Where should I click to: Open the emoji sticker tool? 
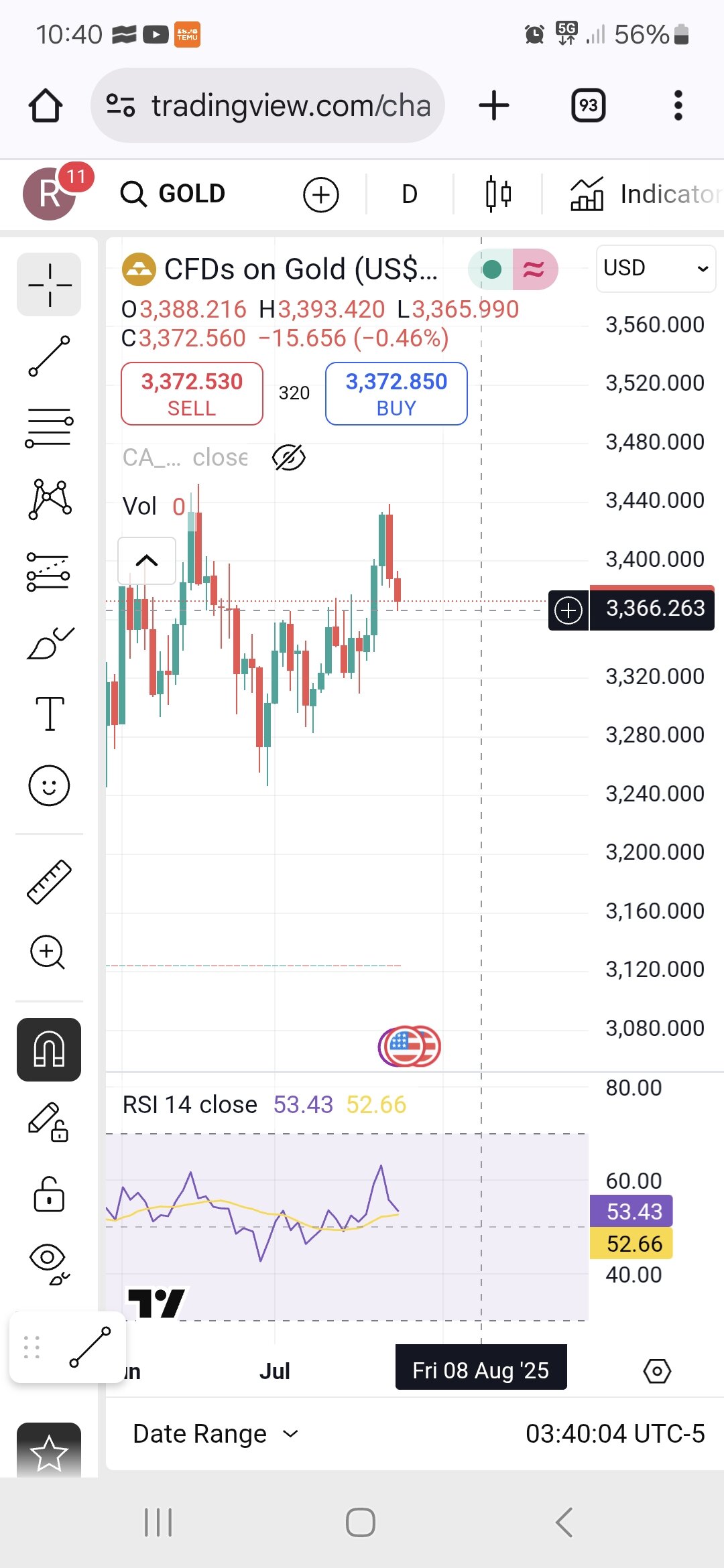49,785
